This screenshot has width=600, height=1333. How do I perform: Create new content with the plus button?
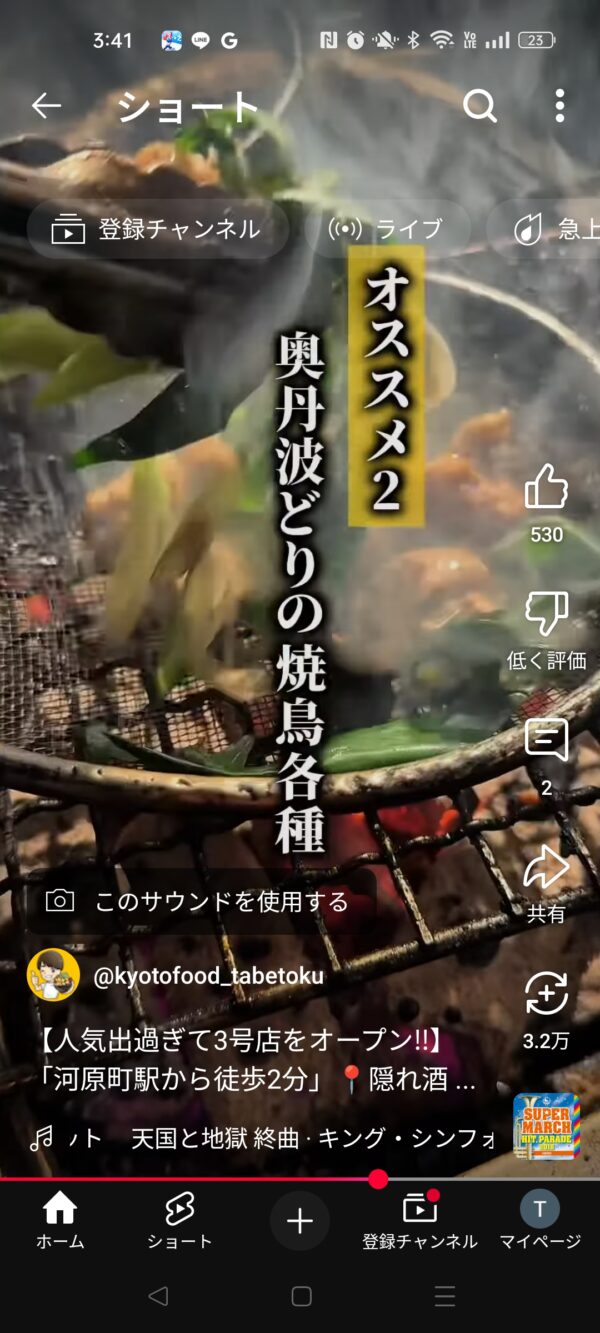[x=300, y=1220]
